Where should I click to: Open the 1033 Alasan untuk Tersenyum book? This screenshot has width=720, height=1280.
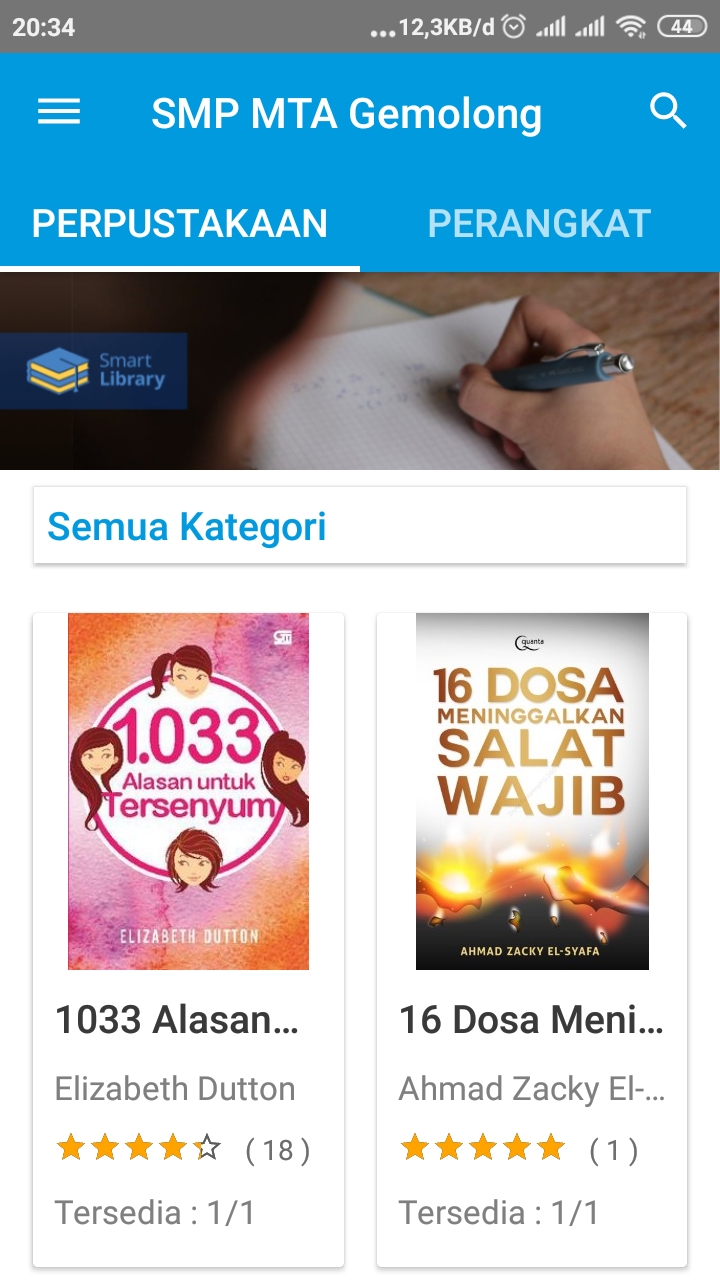click(x=188, y=792)
